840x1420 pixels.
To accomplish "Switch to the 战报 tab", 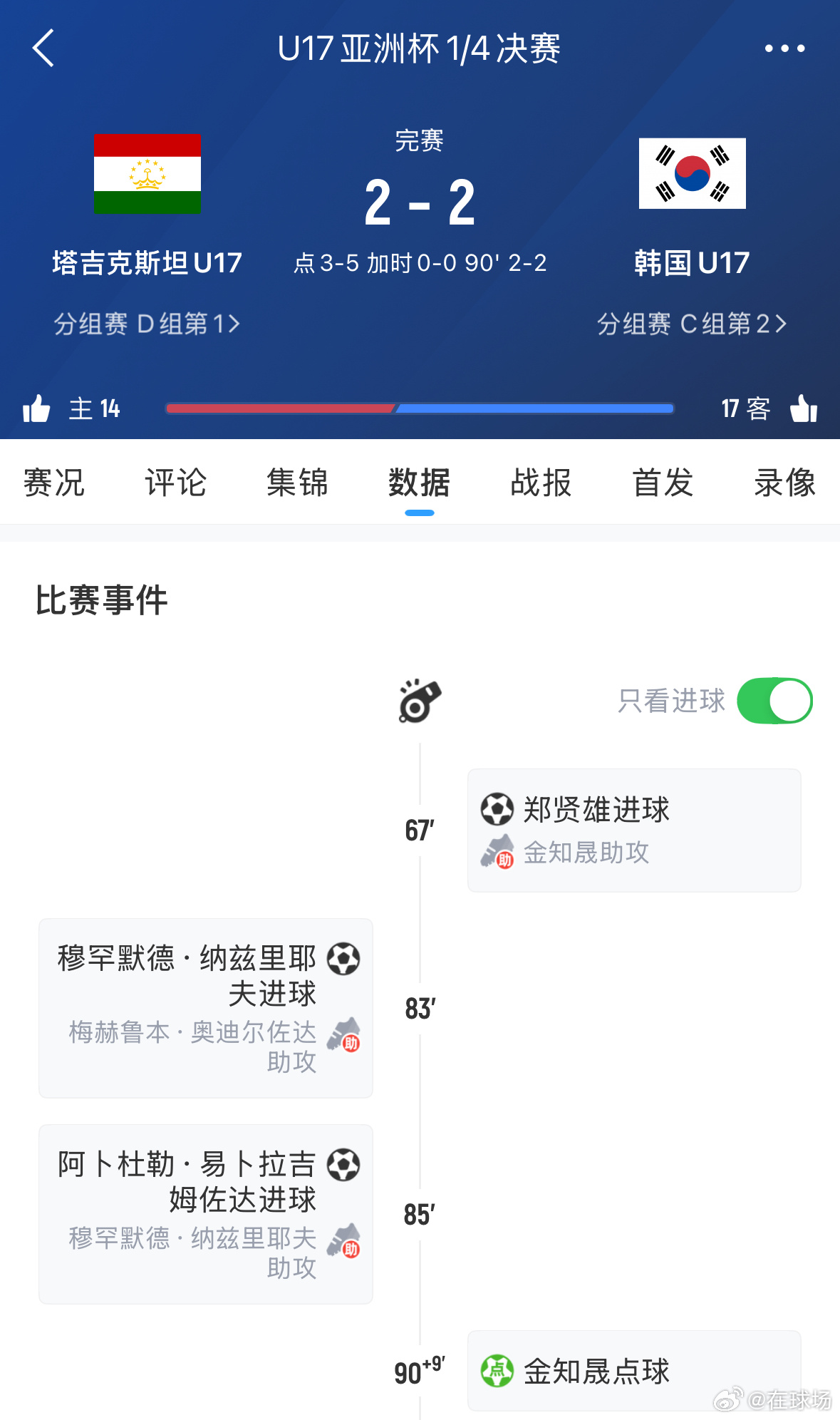I will pyautogui.click(x=541, y=483).
